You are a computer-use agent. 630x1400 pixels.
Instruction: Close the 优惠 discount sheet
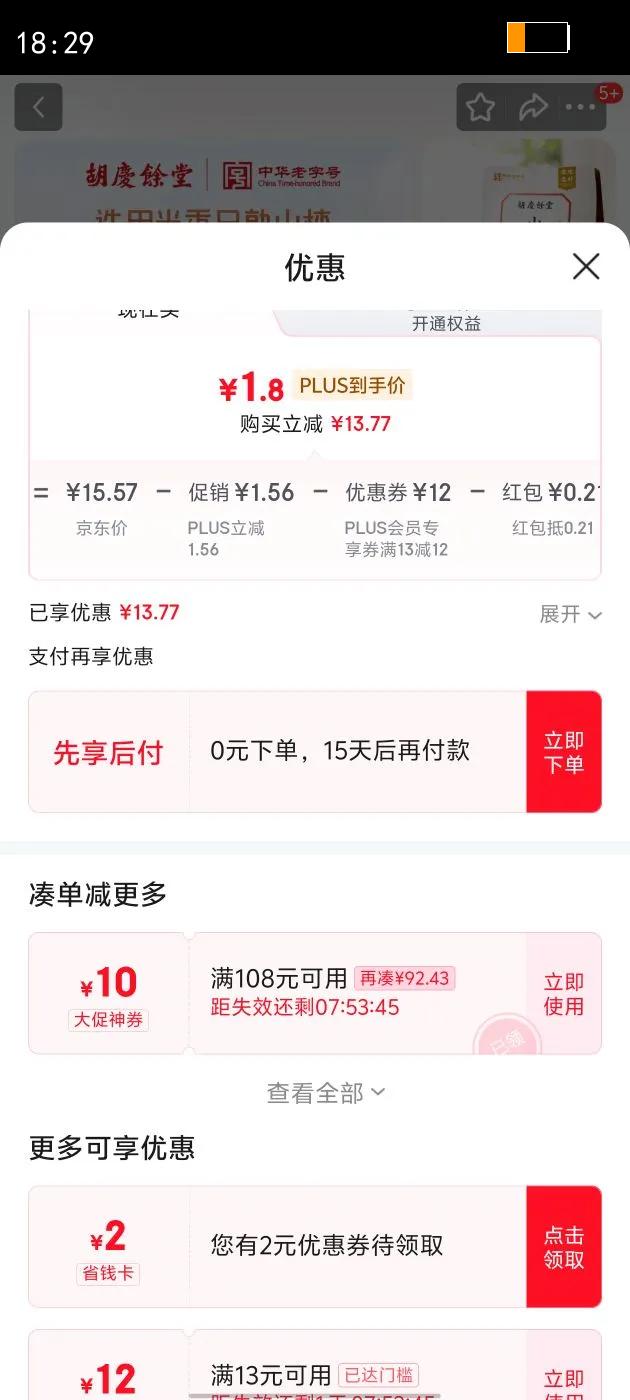(x=586, y=266)
